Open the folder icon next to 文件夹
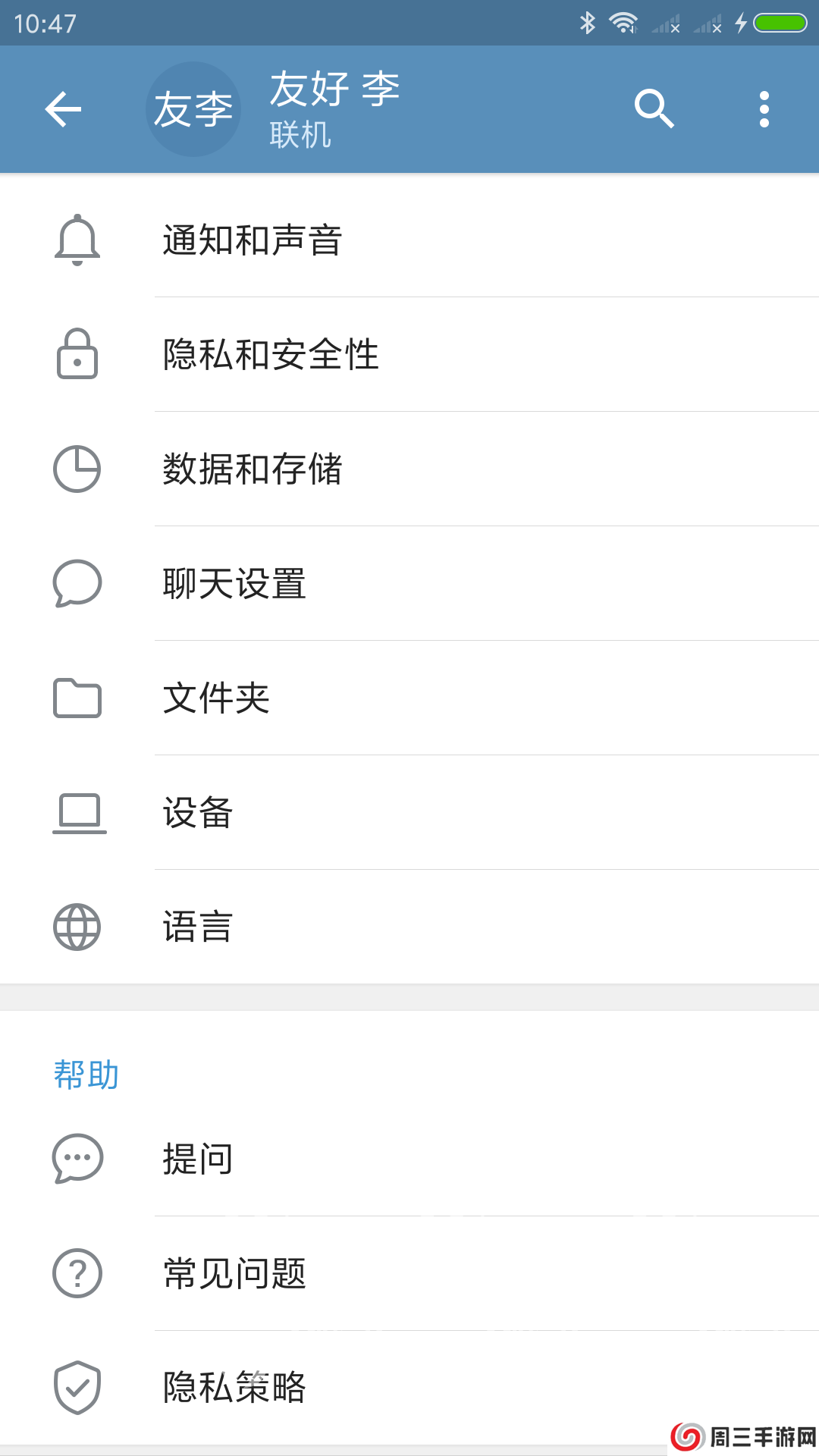 pyautogui.click(x=77, y=698)
